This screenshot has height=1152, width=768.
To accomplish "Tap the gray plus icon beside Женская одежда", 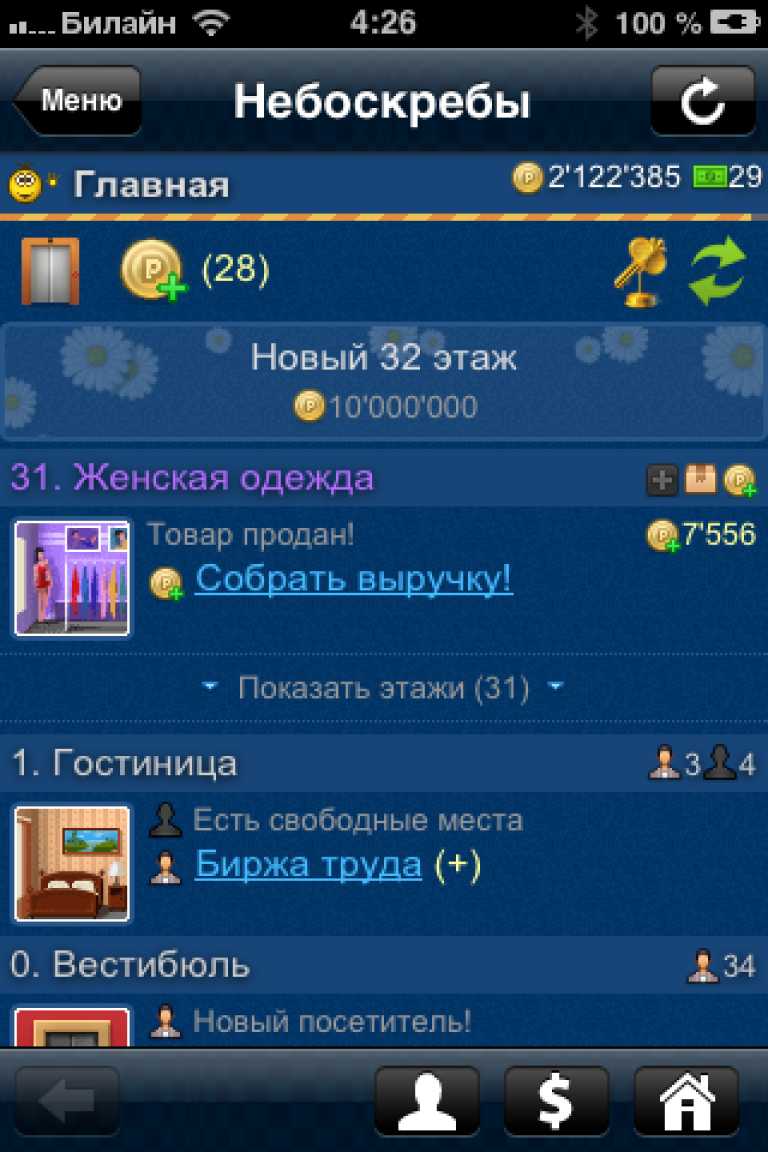I will pos(661,480).
